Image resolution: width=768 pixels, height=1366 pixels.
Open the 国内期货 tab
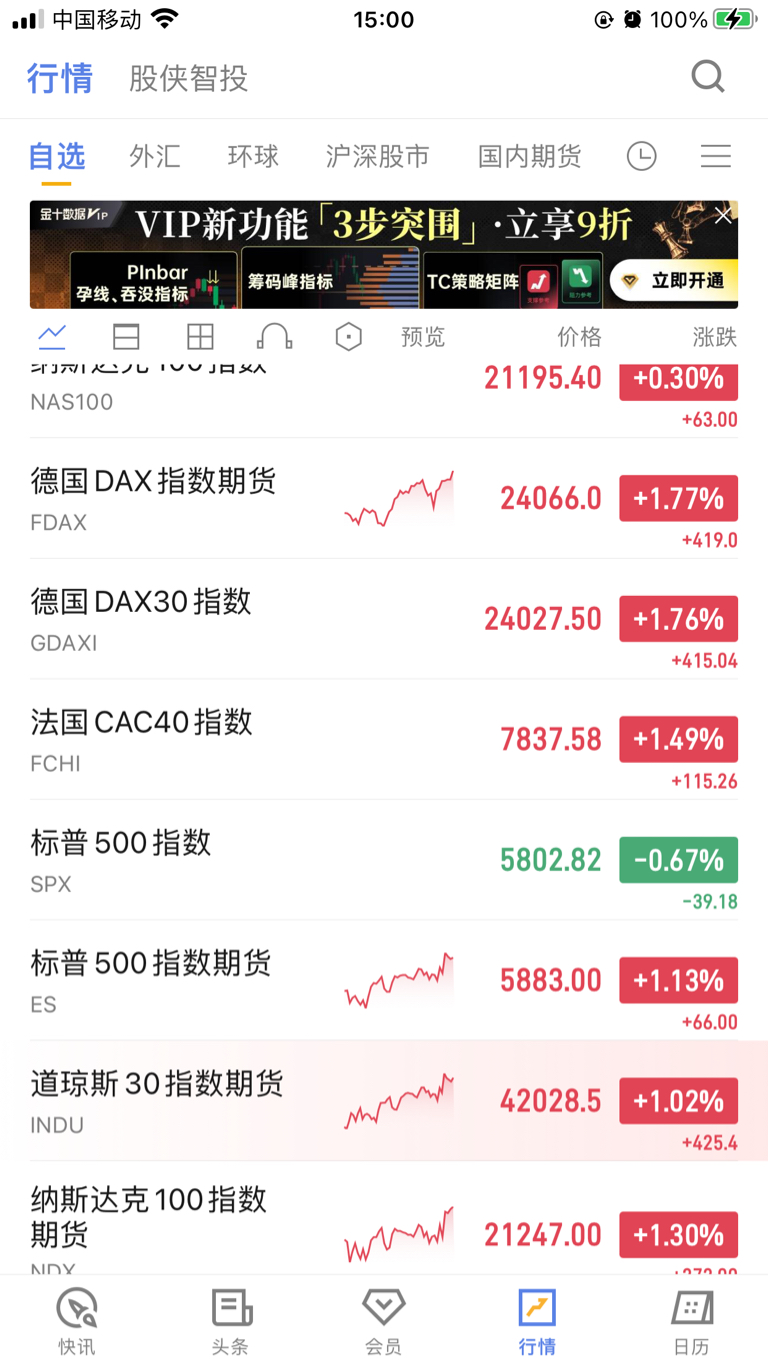(529, 156)
